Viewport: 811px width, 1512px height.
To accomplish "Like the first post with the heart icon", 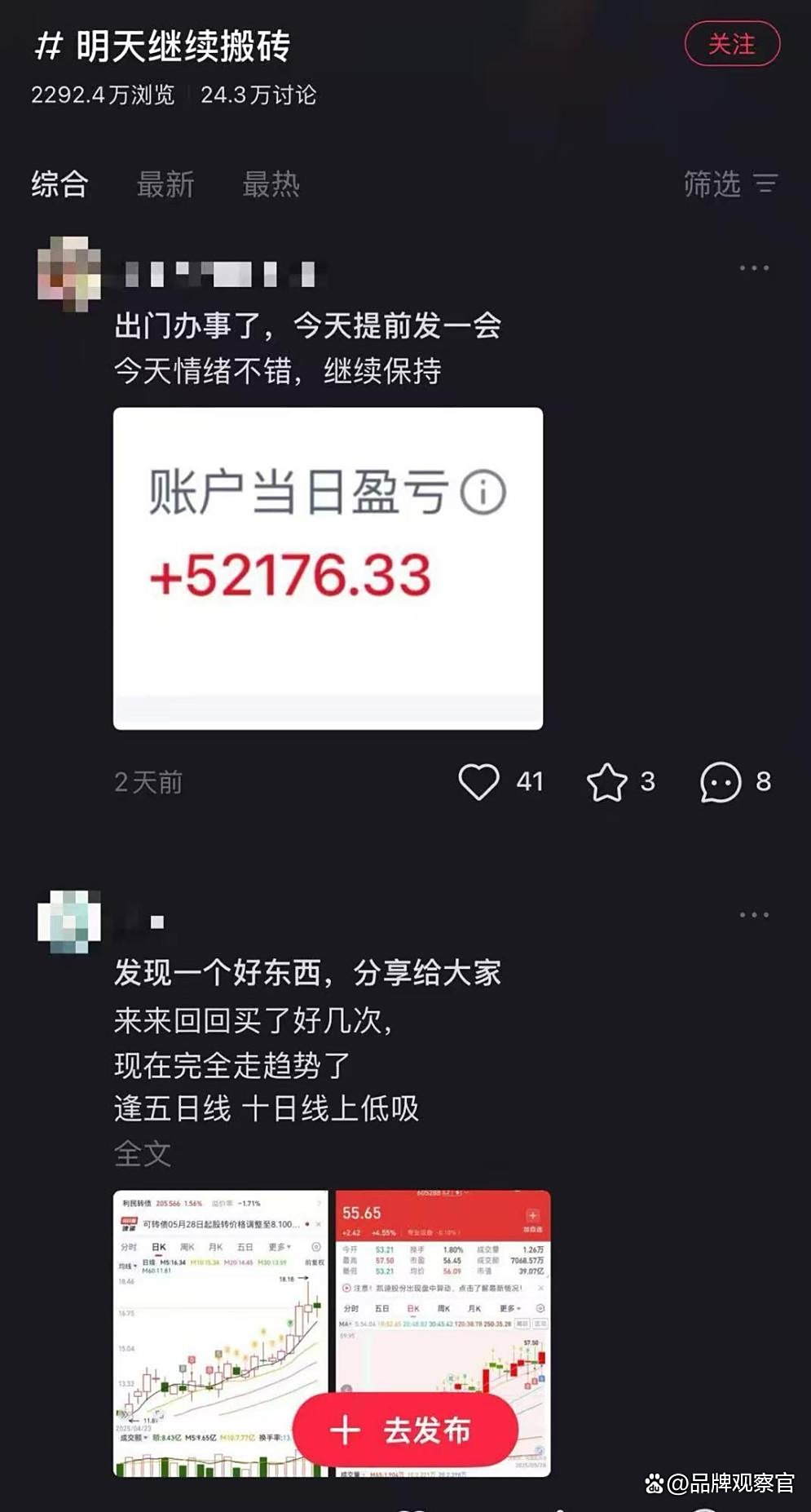I will point(481,781).
